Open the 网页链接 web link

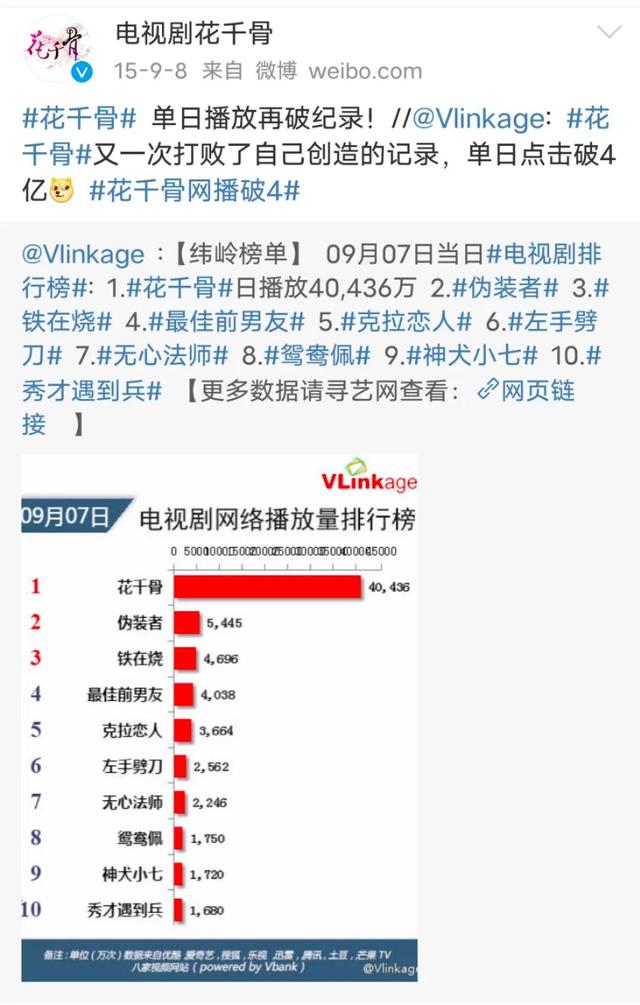pyautogui.click(x=528, y=390)
